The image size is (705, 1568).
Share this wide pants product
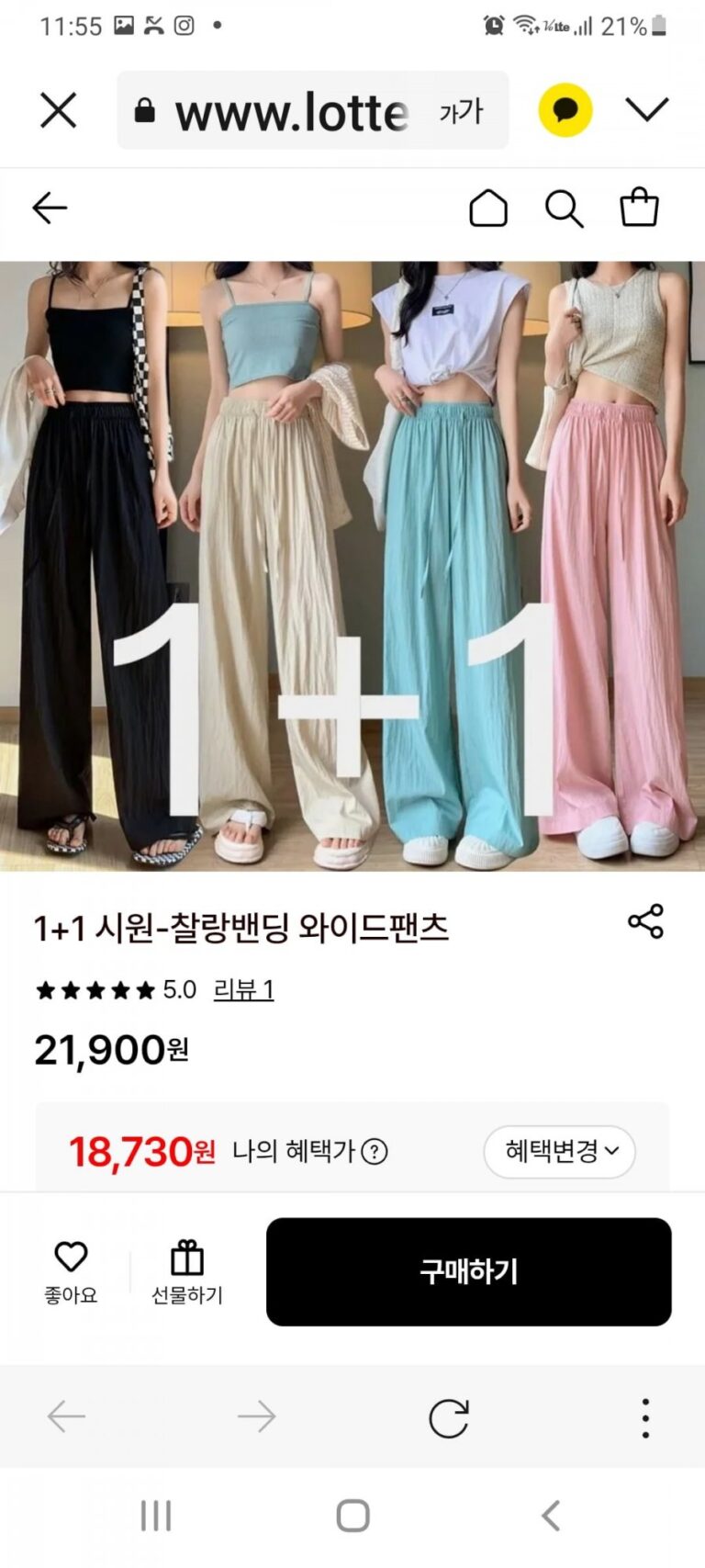645,921
